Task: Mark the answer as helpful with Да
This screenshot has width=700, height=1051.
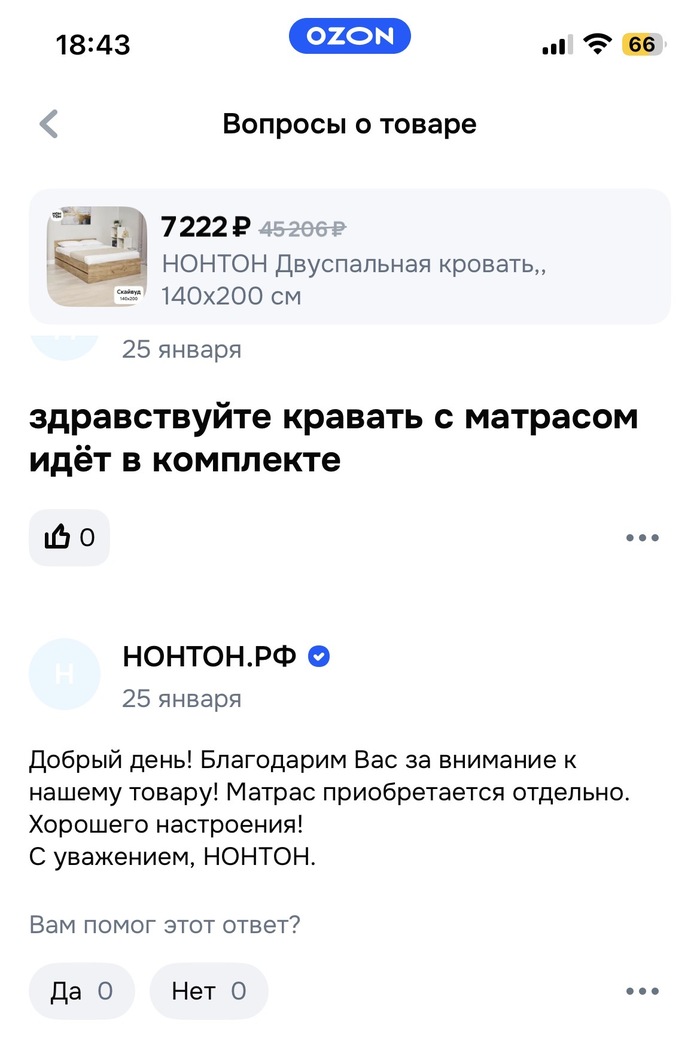Action: coord(81,991)
